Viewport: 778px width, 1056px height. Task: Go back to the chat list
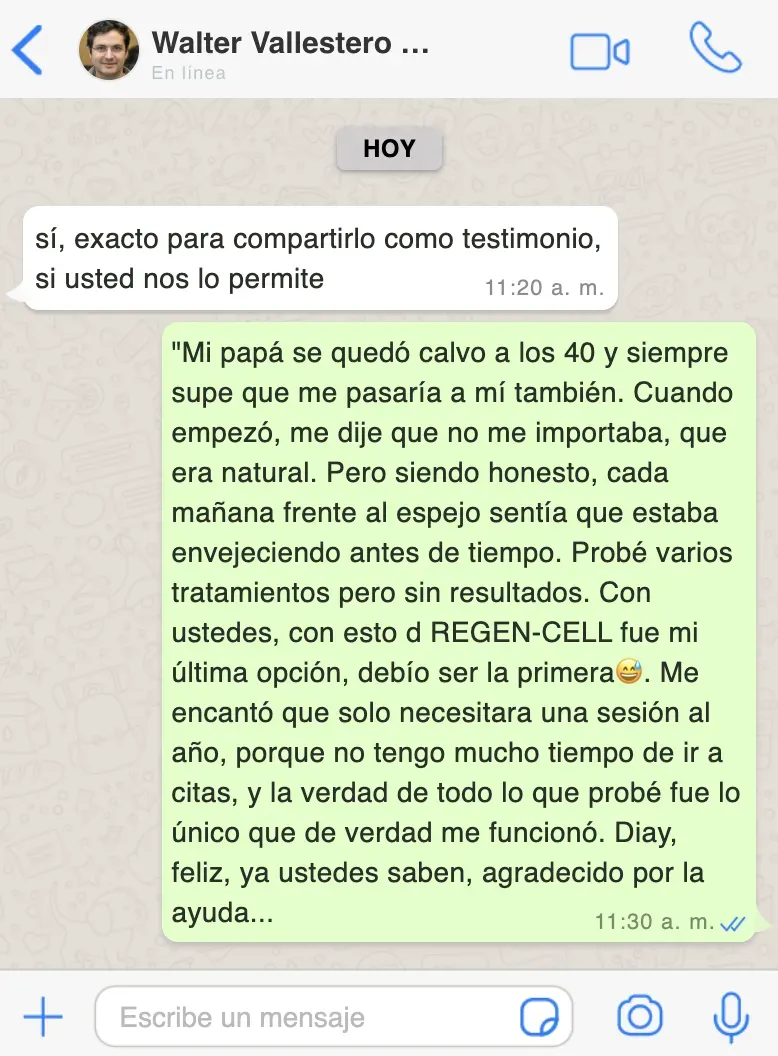(27, 50)
